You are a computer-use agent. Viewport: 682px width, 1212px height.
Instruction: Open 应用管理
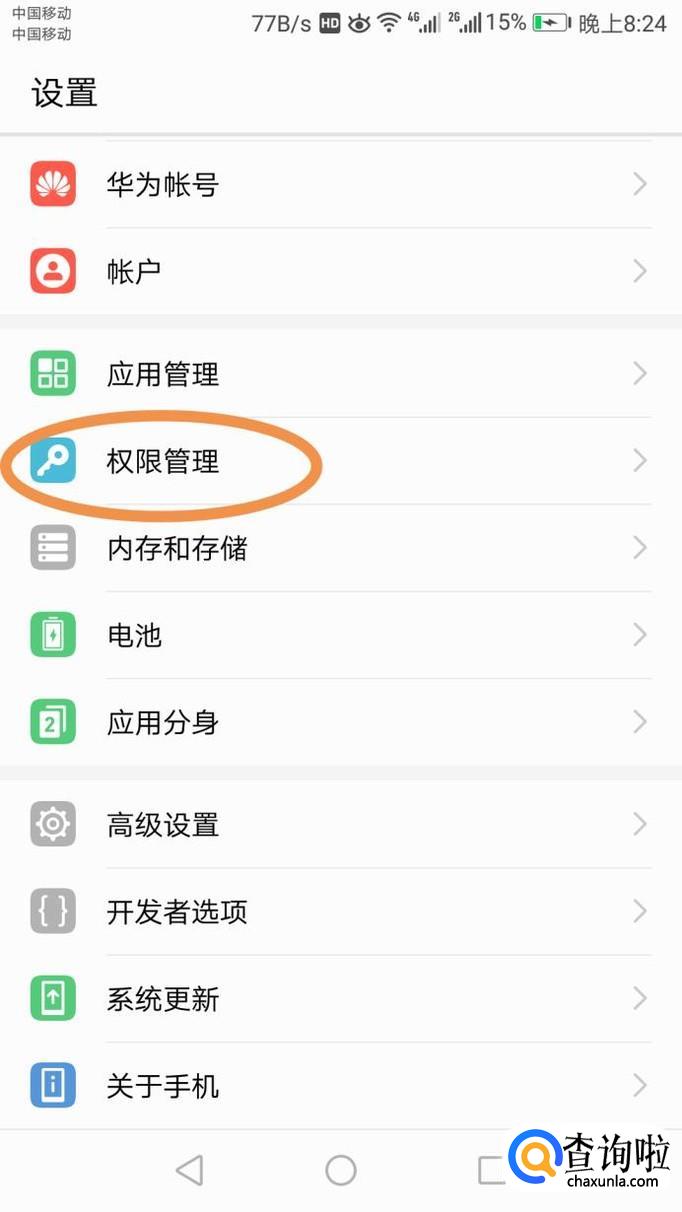[340, 374]
